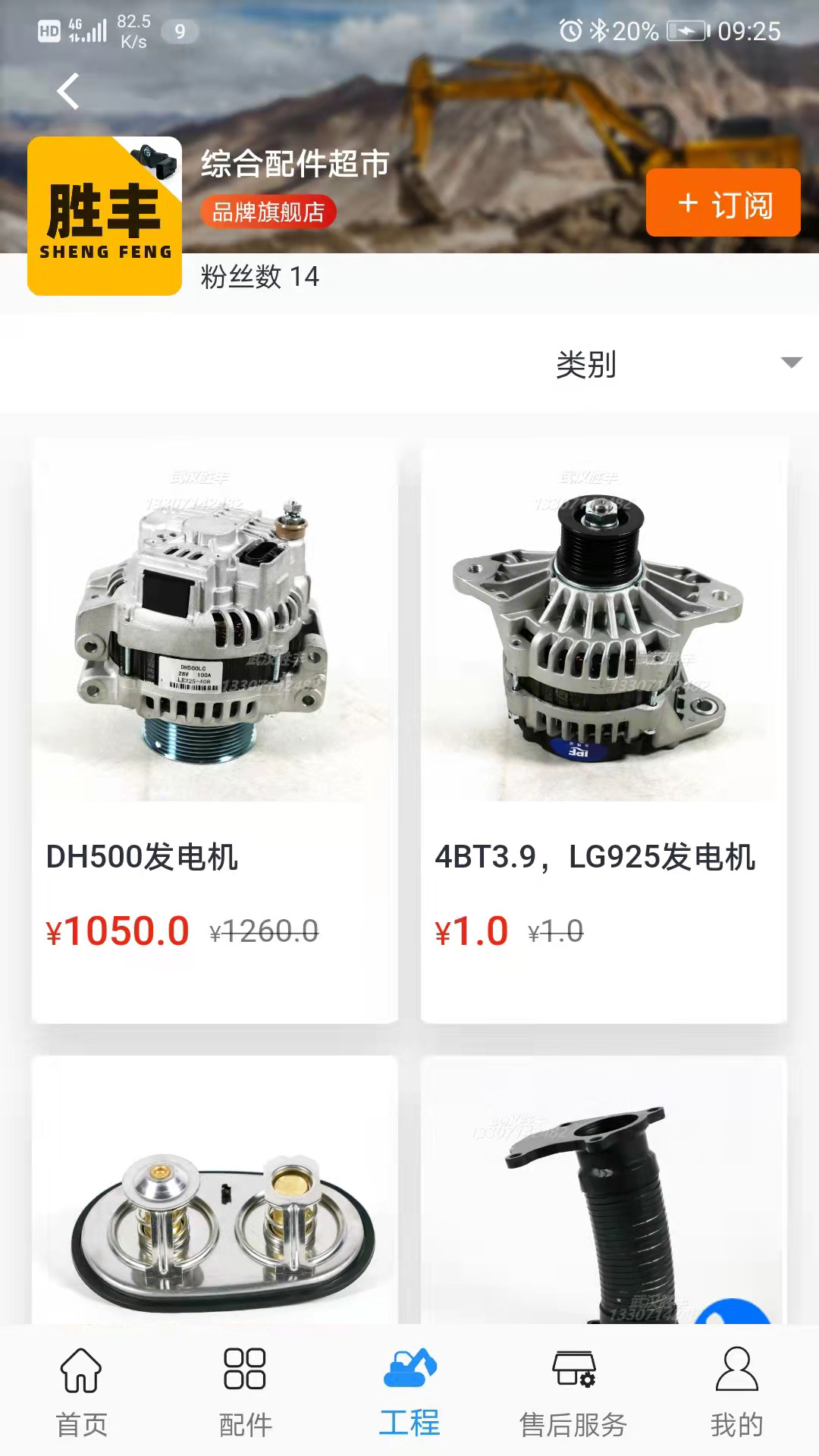Viewport: 819px width, 1456px height.
Task: Tap the blue floating button
Action: click(x=733, y=1313)
